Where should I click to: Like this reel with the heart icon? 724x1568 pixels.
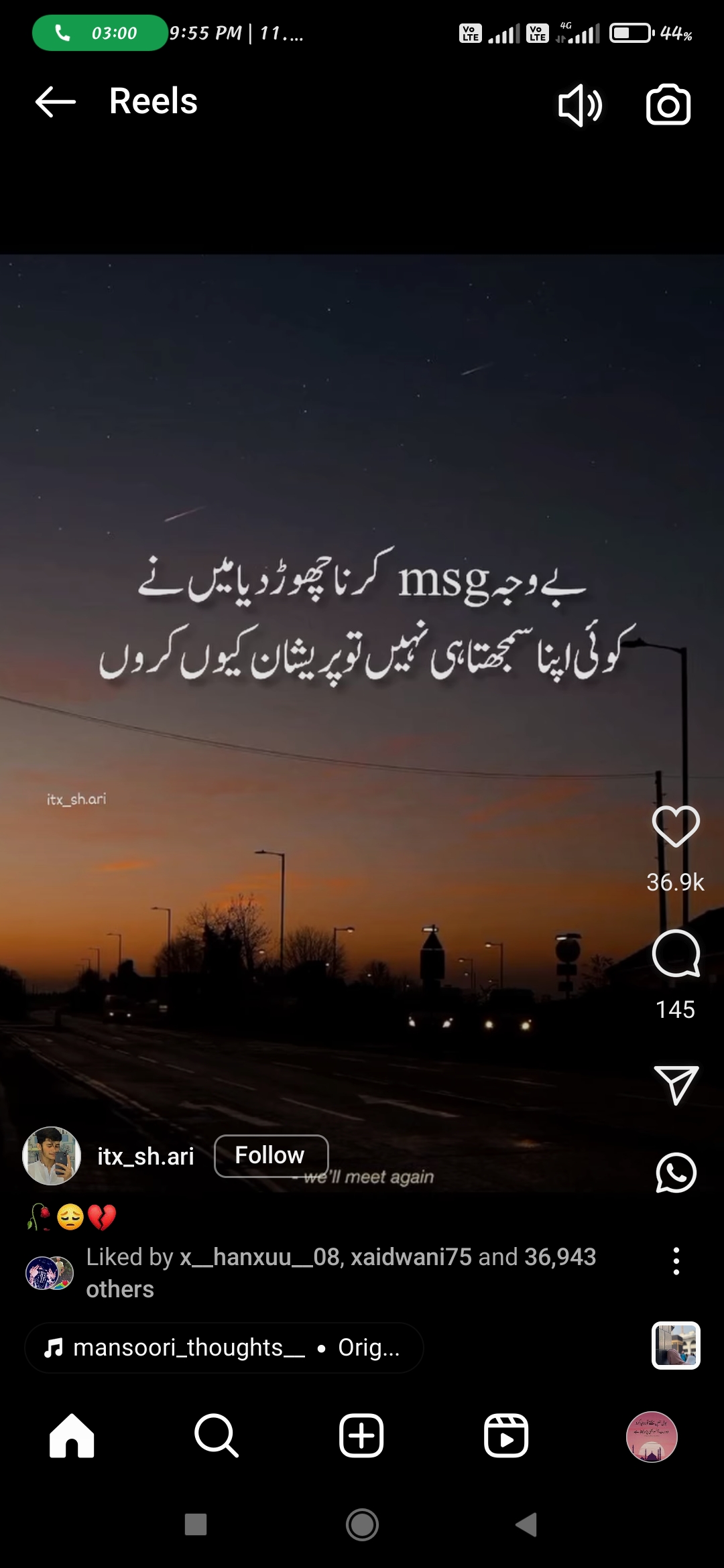[x=676, y=827]
